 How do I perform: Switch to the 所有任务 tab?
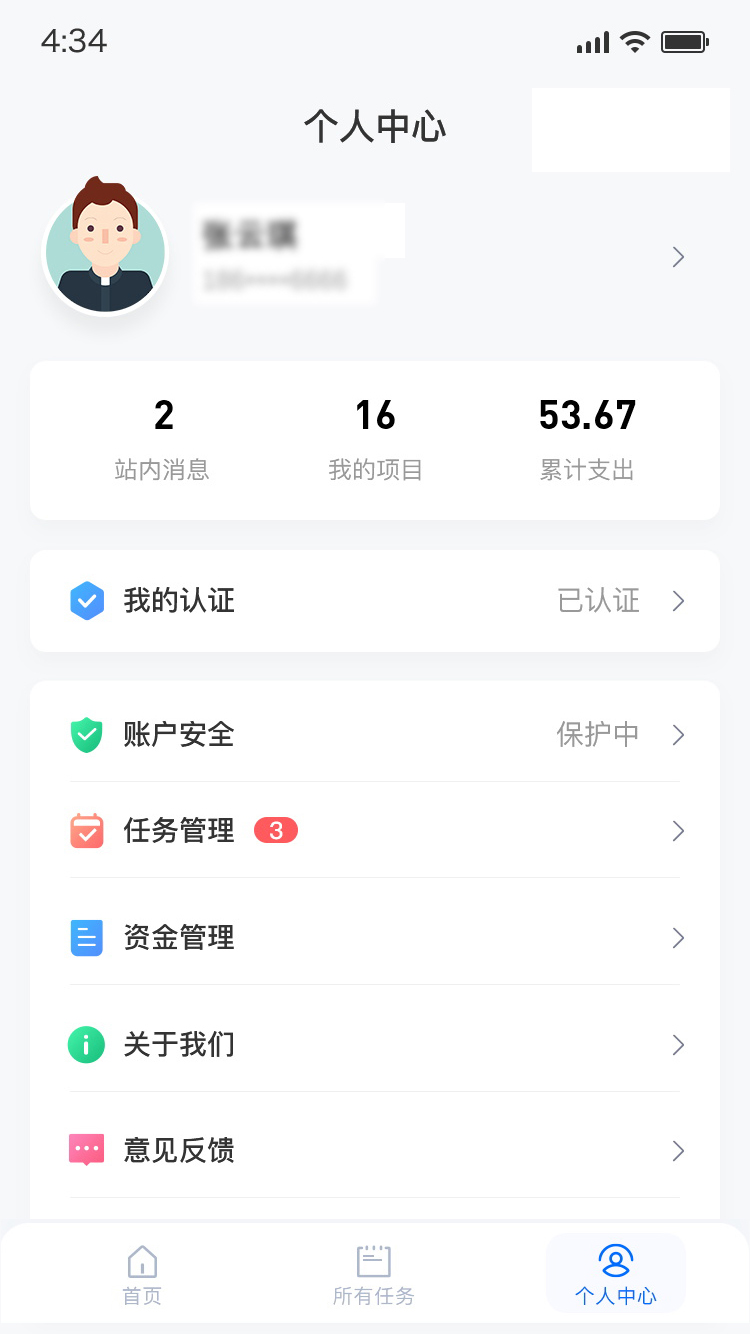click(x=374, y=1275)
